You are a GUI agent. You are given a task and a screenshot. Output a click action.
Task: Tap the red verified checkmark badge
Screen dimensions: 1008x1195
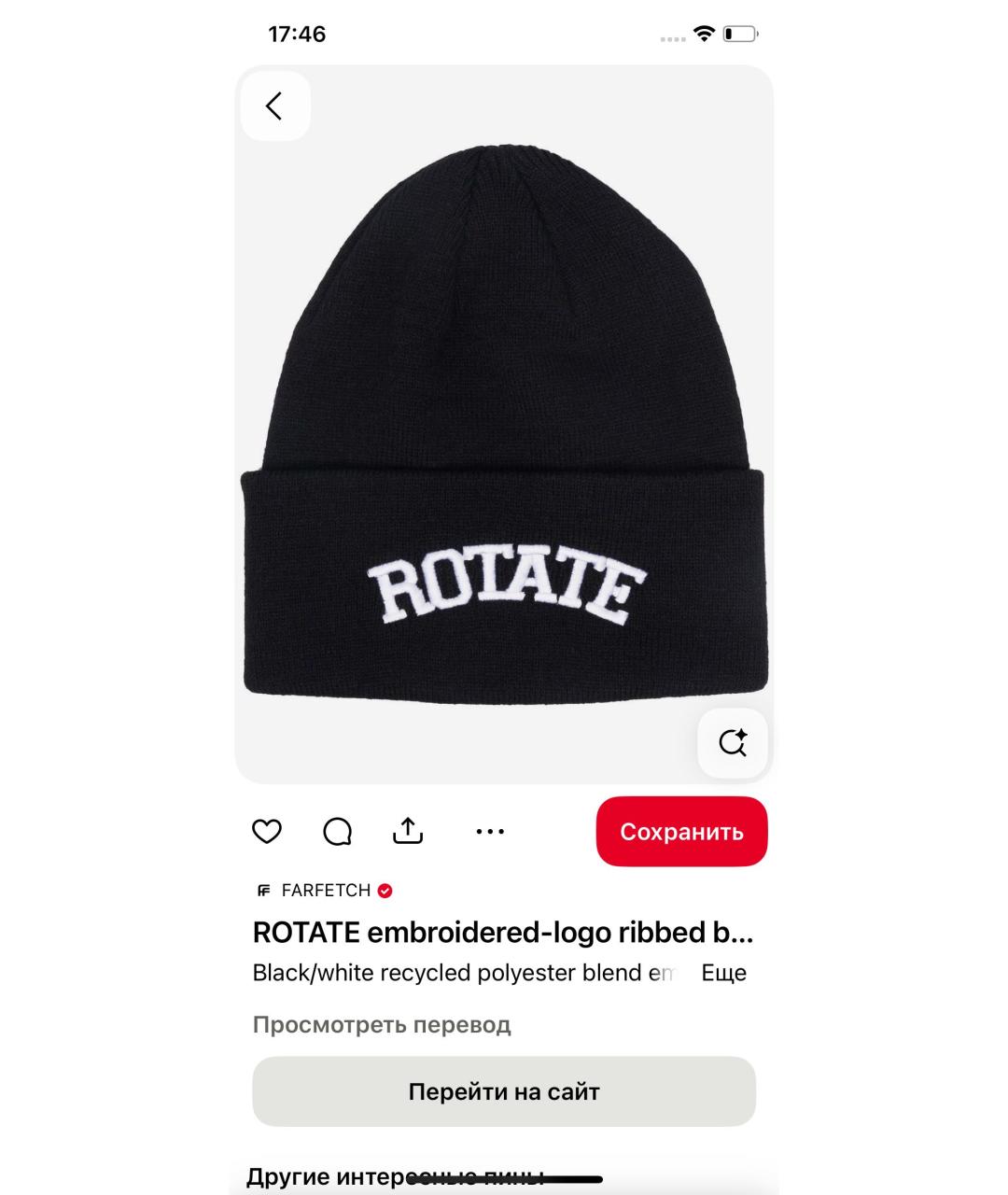386,889
